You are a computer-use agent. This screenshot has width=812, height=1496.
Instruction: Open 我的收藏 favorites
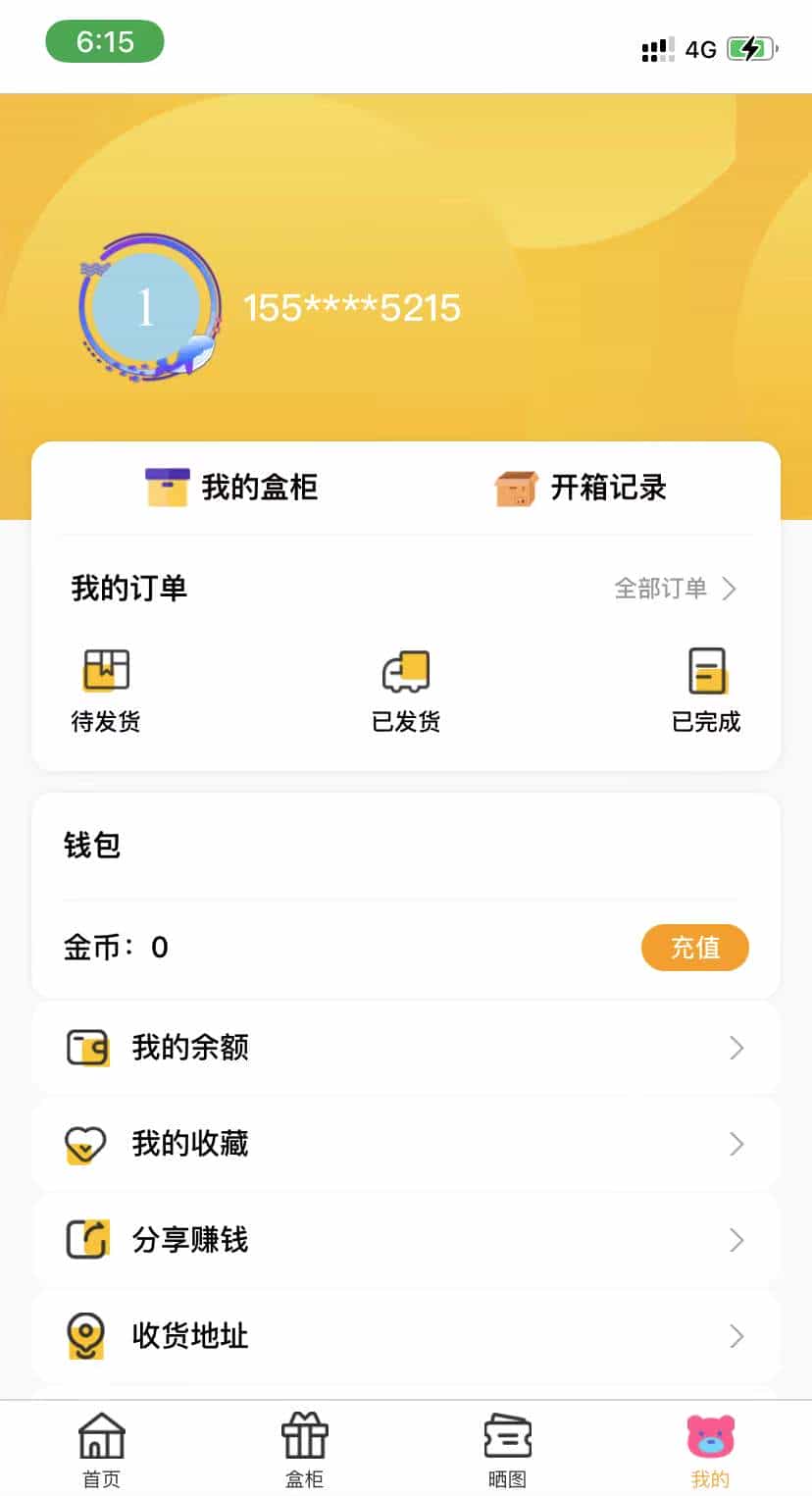pyautogui.click(x=406, y=1144)
